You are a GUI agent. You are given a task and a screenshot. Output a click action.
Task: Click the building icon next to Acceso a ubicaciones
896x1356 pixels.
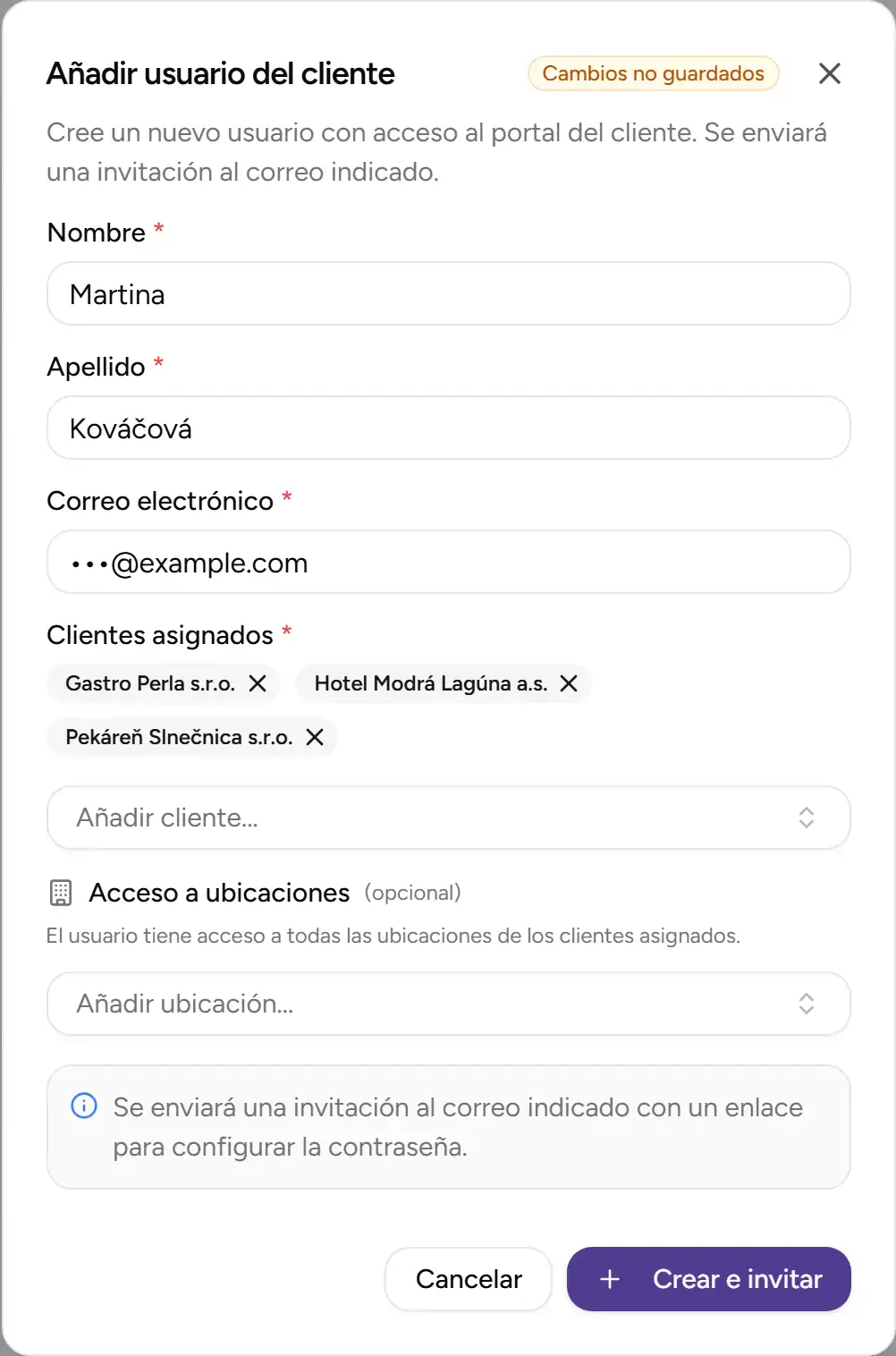(60, 892)
